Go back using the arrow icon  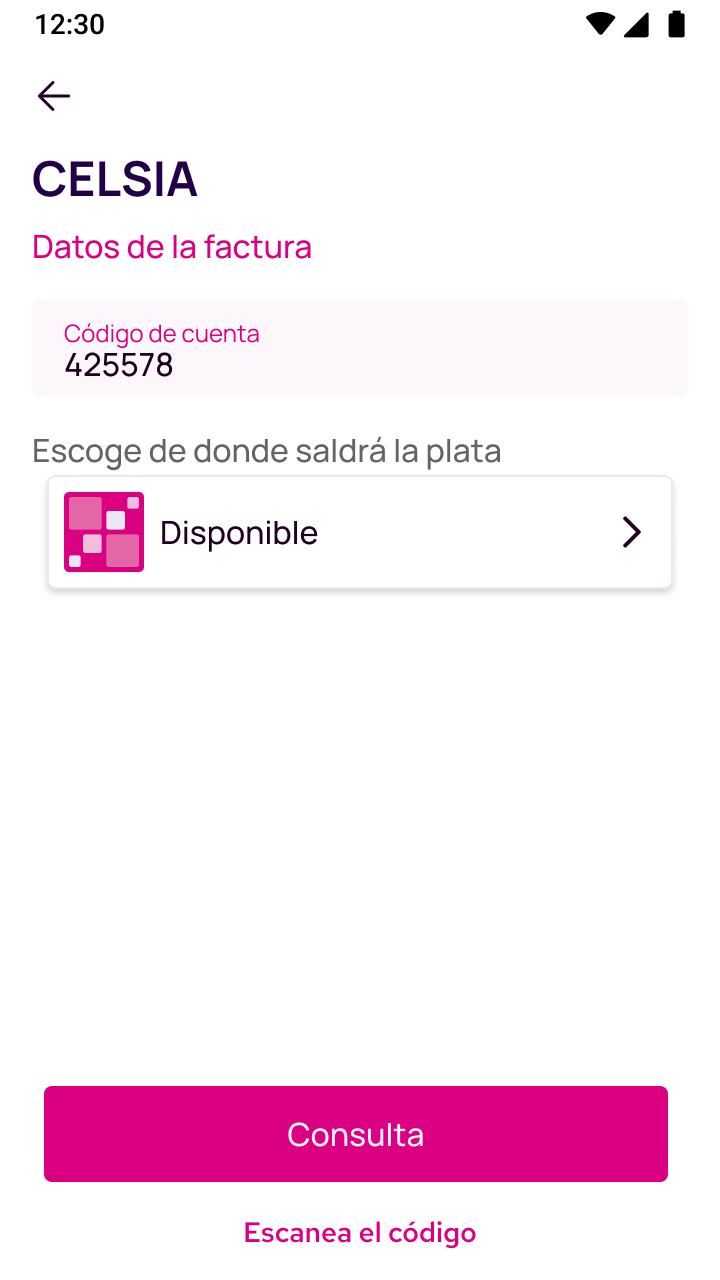tap(54, 96)
